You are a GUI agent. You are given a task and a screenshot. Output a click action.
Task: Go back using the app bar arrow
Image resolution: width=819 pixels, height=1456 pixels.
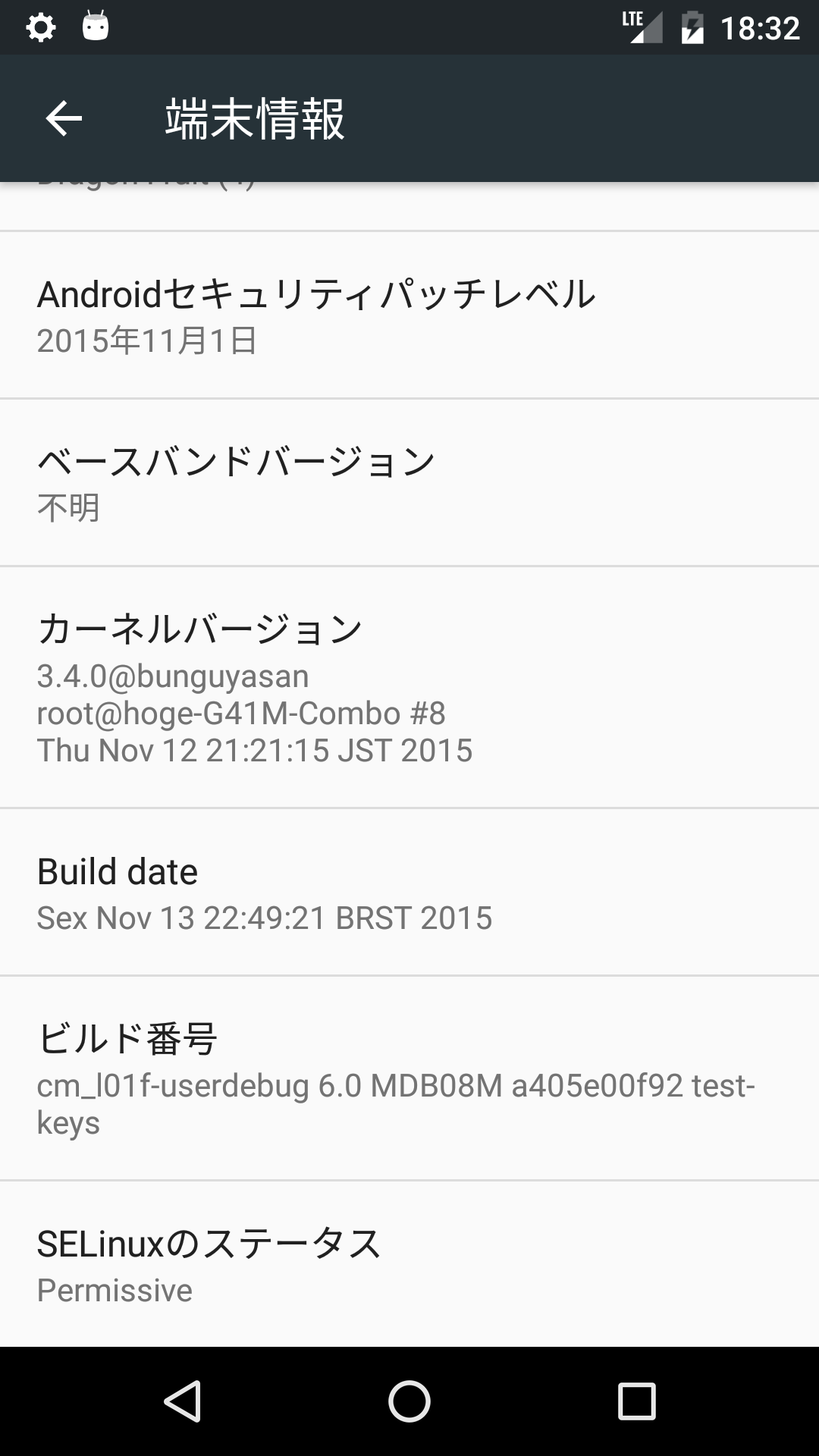tap(64, 118)
